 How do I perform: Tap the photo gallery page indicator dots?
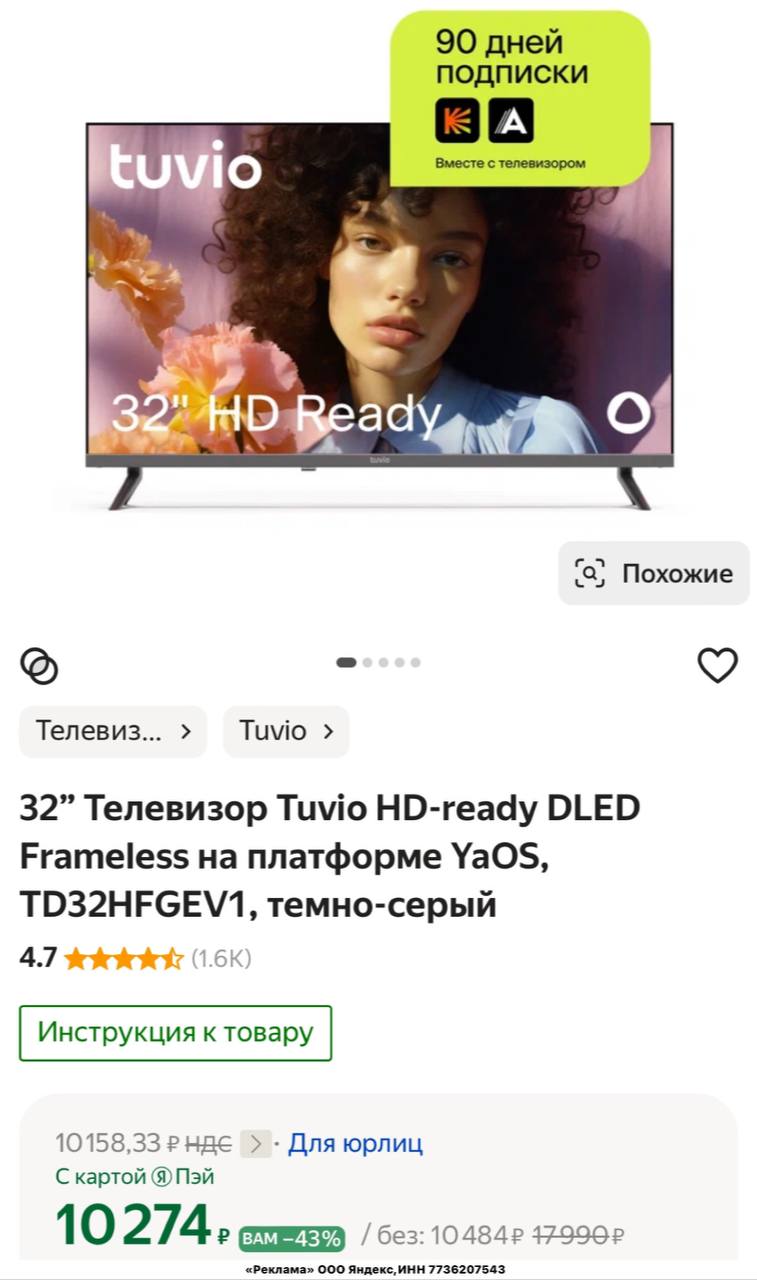[x=379, y=662]
